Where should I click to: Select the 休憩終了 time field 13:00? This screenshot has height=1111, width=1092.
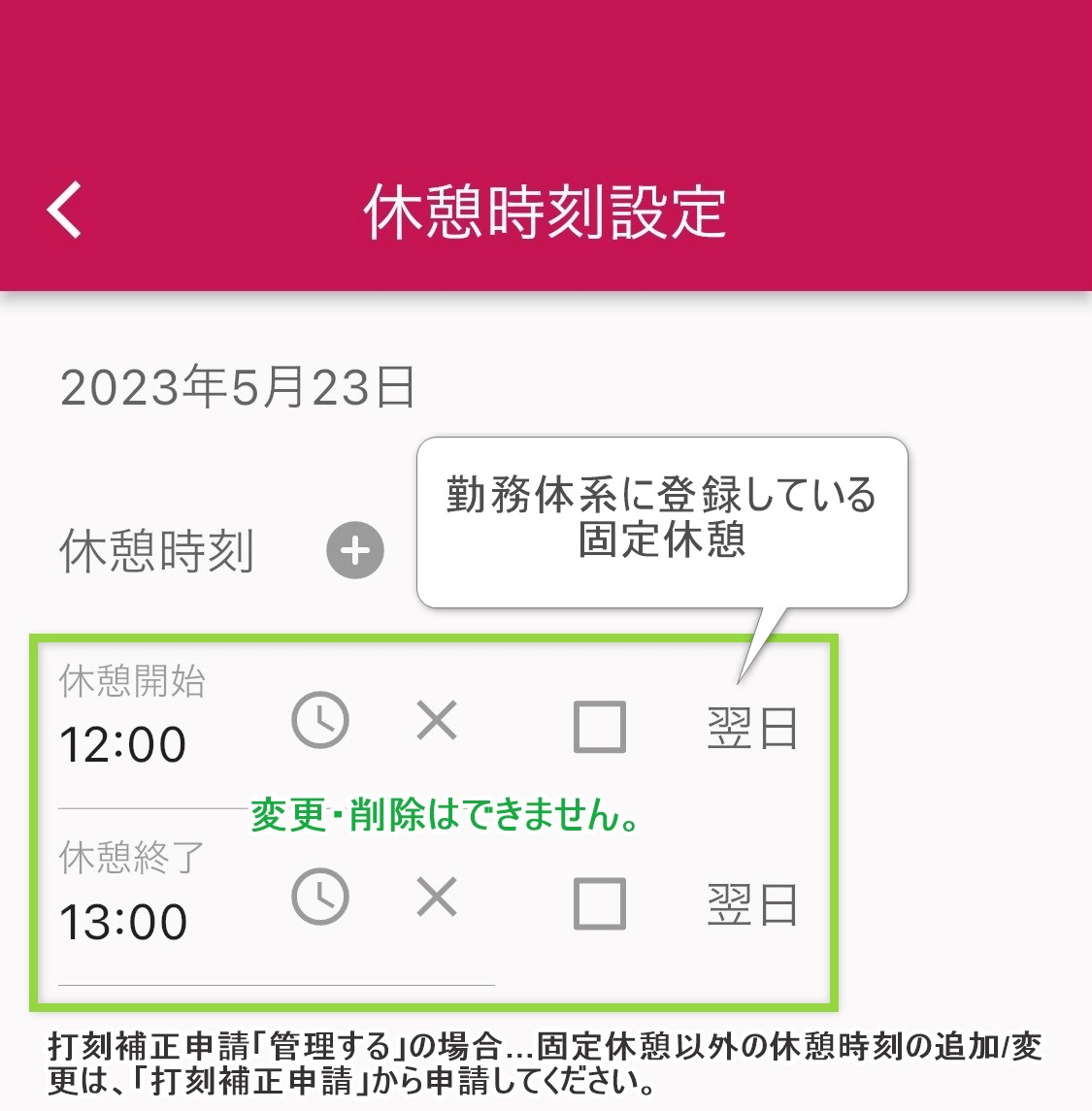(x=123, y=922)
